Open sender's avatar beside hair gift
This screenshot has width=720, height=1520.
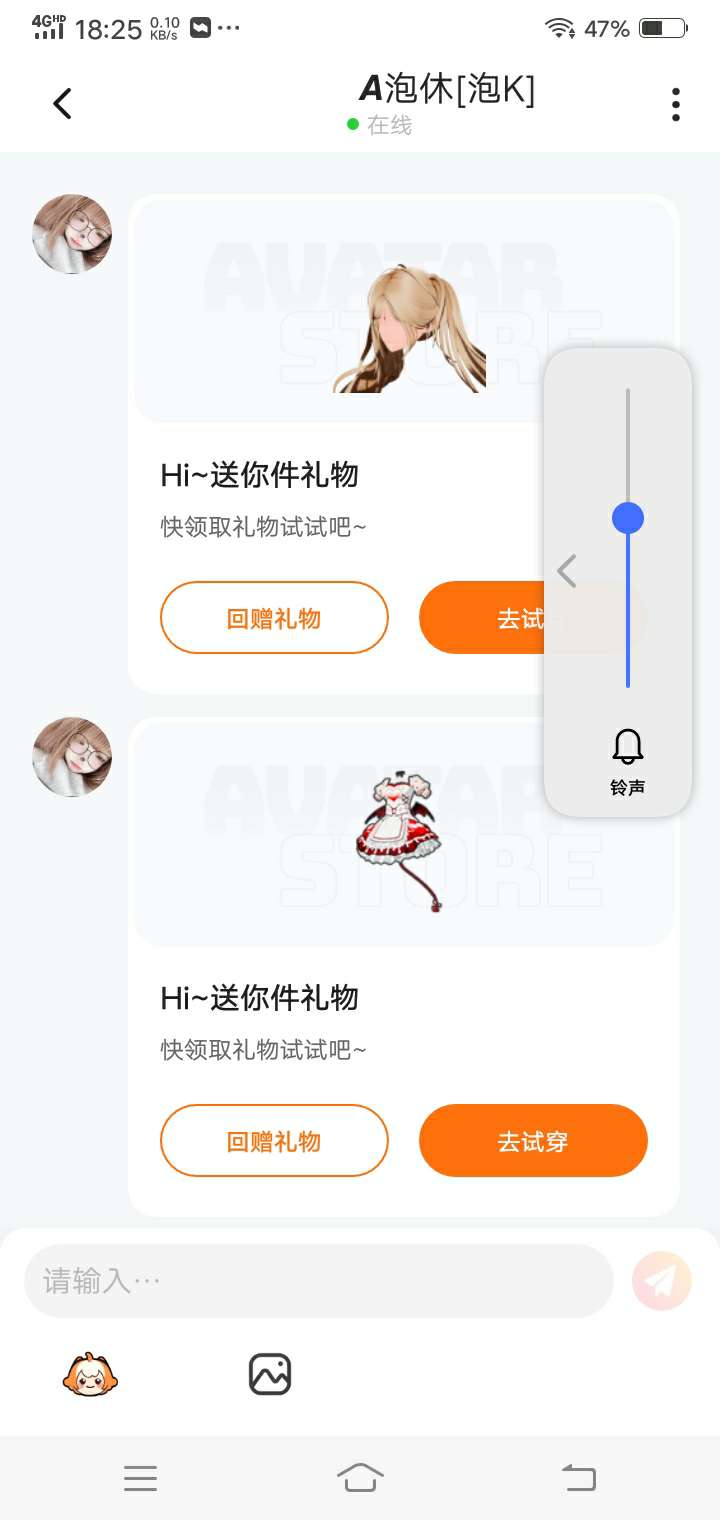pos(72,234)
